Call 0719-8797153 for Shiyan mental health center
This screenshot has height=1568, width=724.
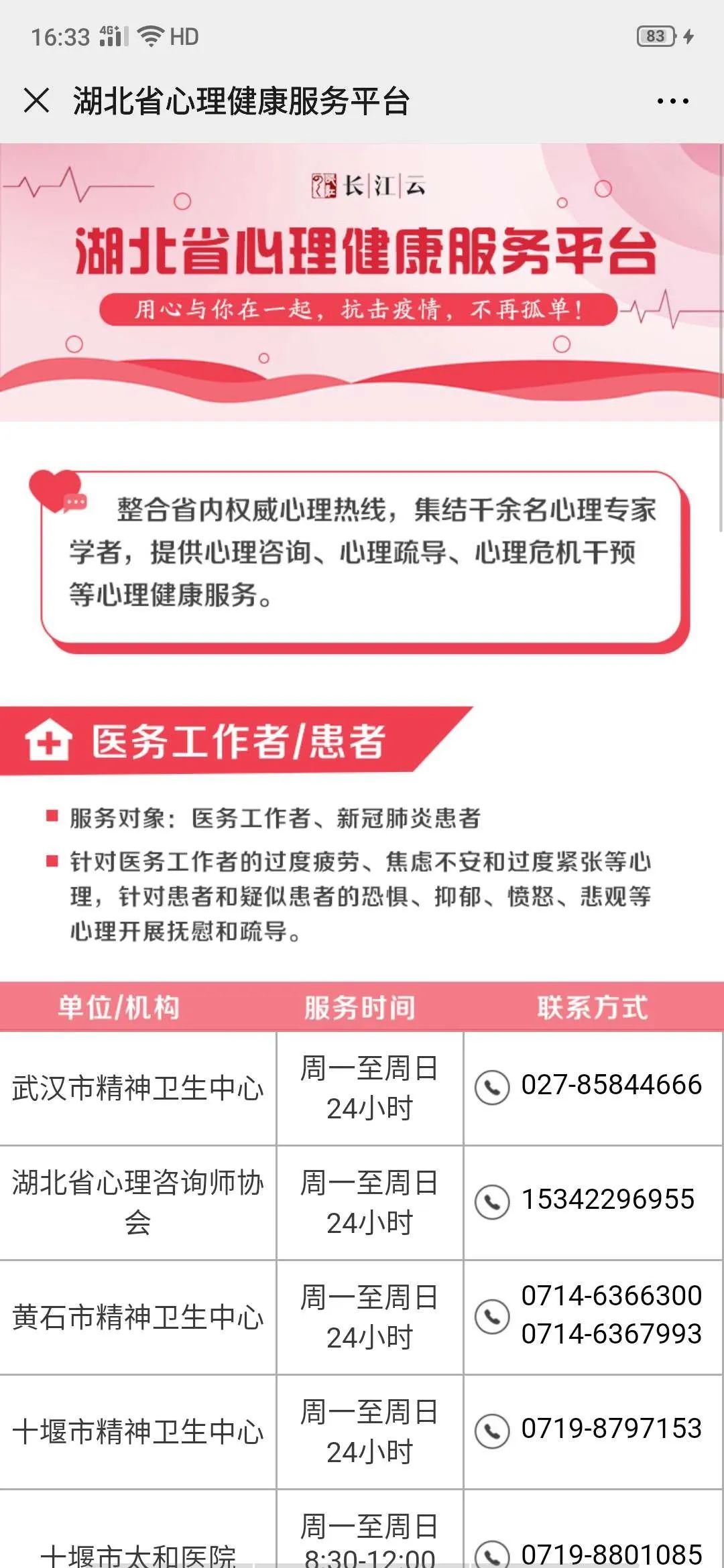coord(611,1429)
